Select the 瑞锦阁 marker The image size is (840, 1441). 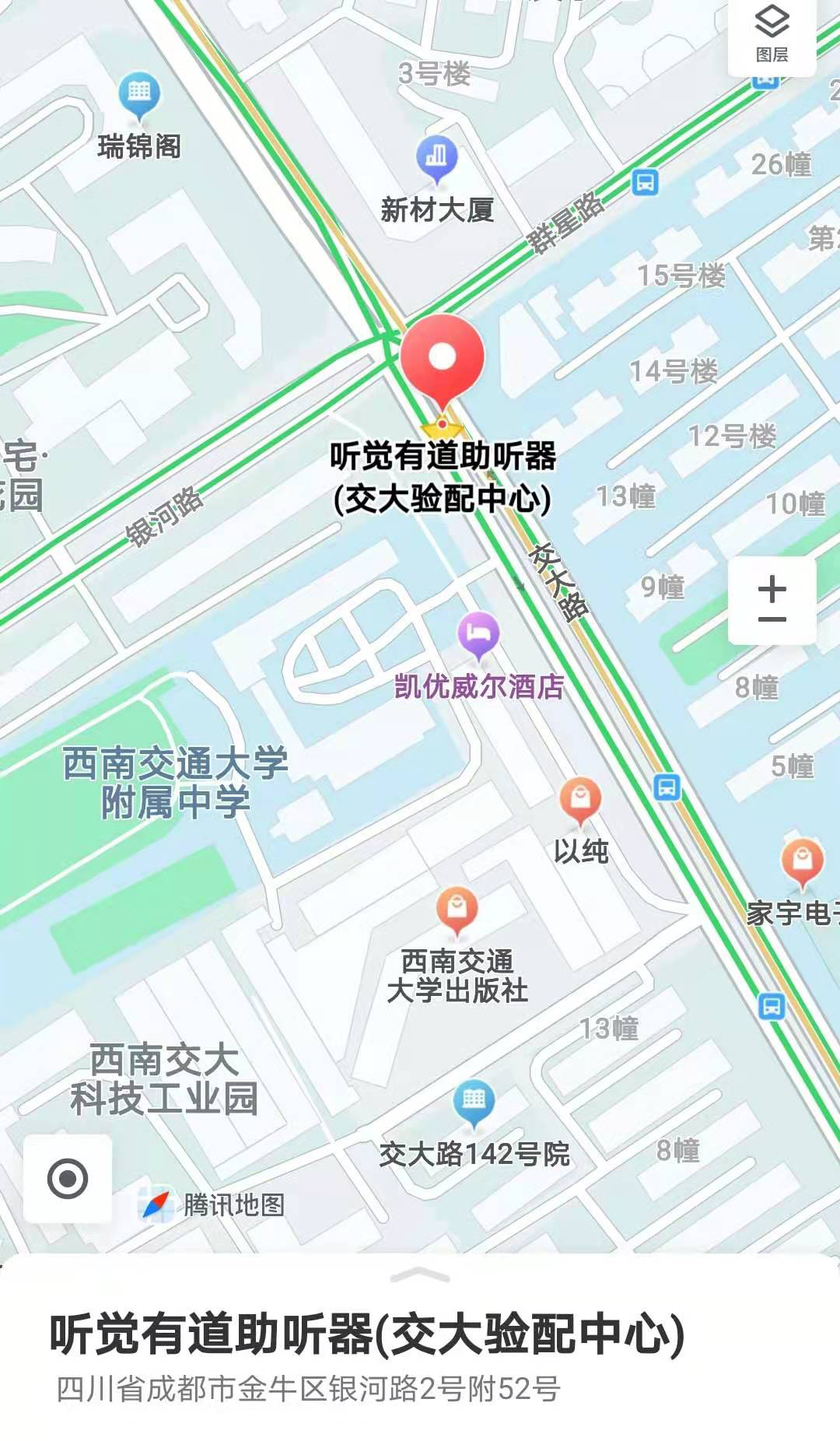point(139,95)
